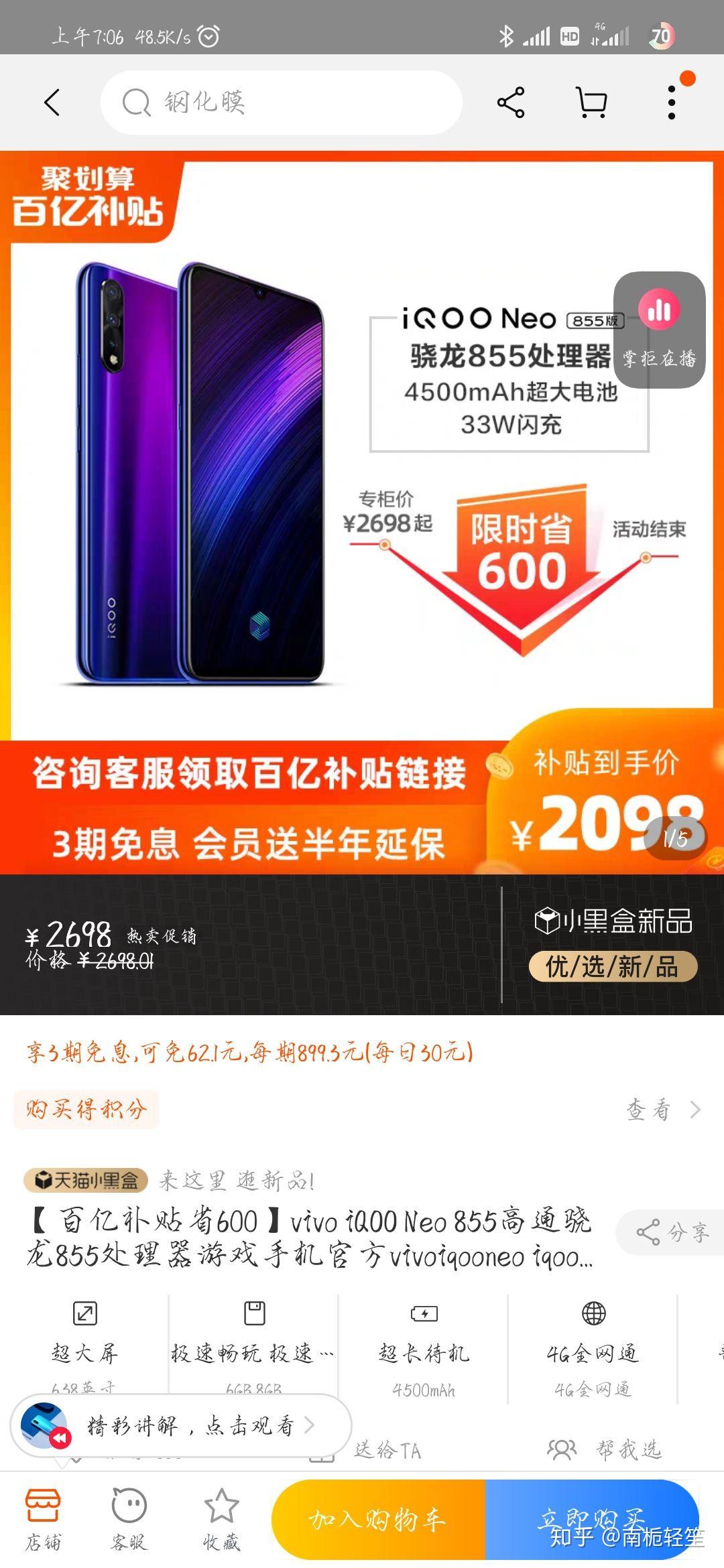This screenshot has width=724, height=1568.
Task: Tap 加入购物车 to add to cart
Action: [x=378, y=1520]
